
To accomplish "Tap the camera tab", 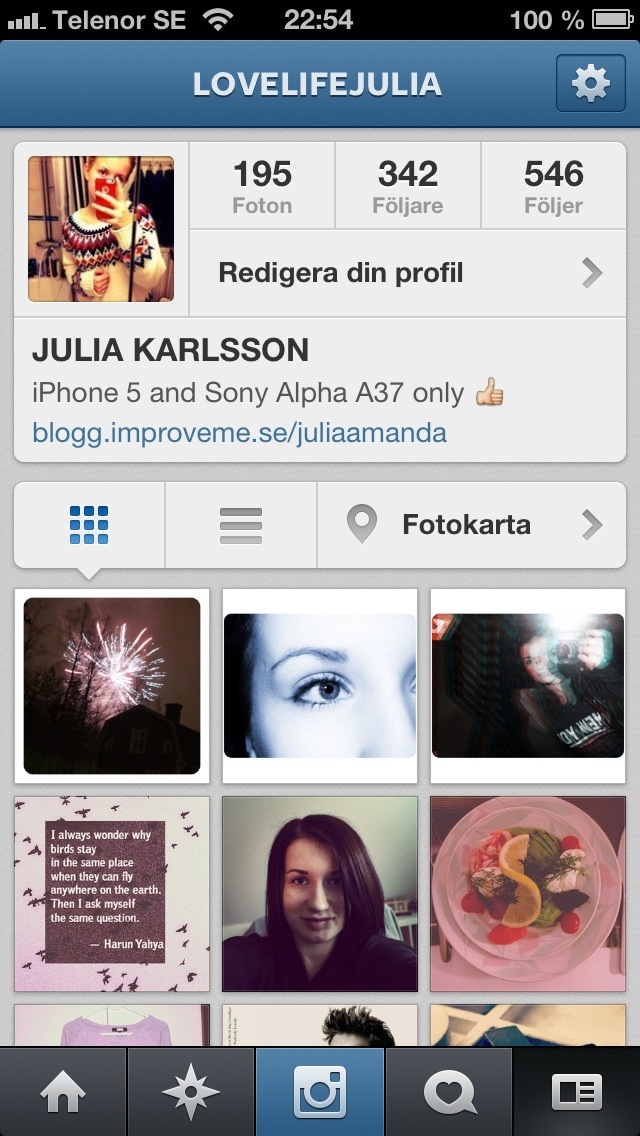I will pyautogui.click(x=320, y=1092).
